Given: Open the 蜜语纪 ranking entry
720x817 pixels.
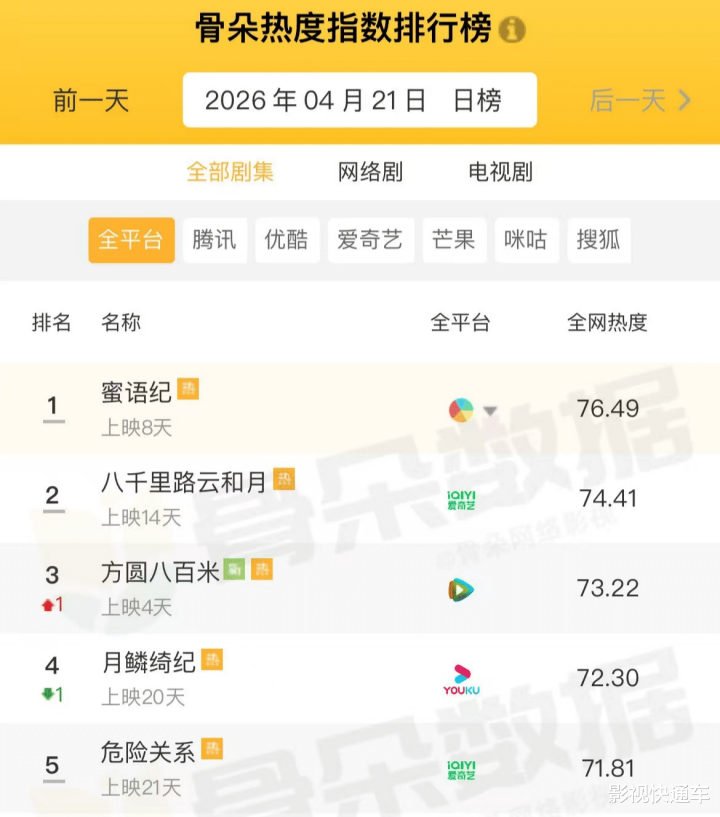Looking at the screenshot, I should point(137,392).
